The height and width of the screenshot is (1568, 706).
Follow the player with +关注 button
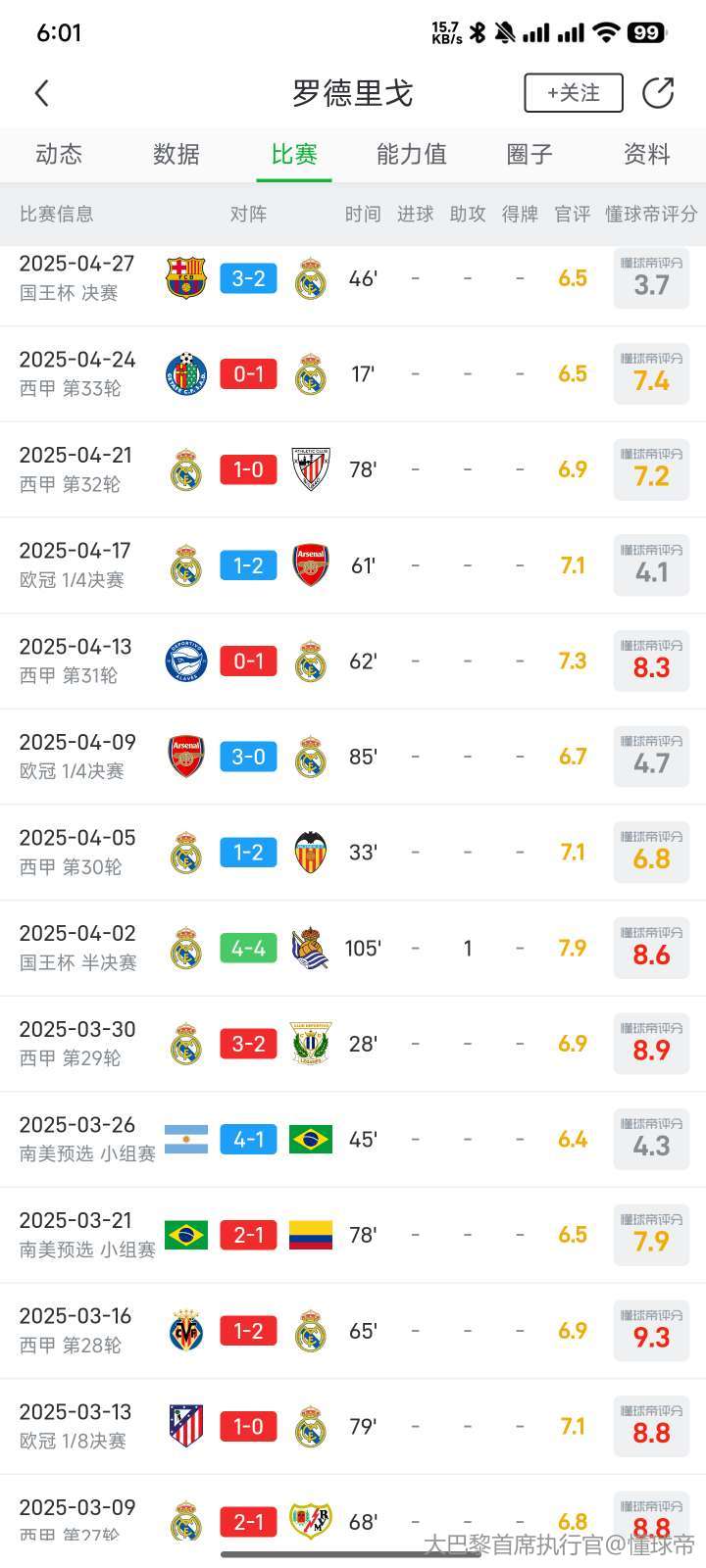click(574, 93)
